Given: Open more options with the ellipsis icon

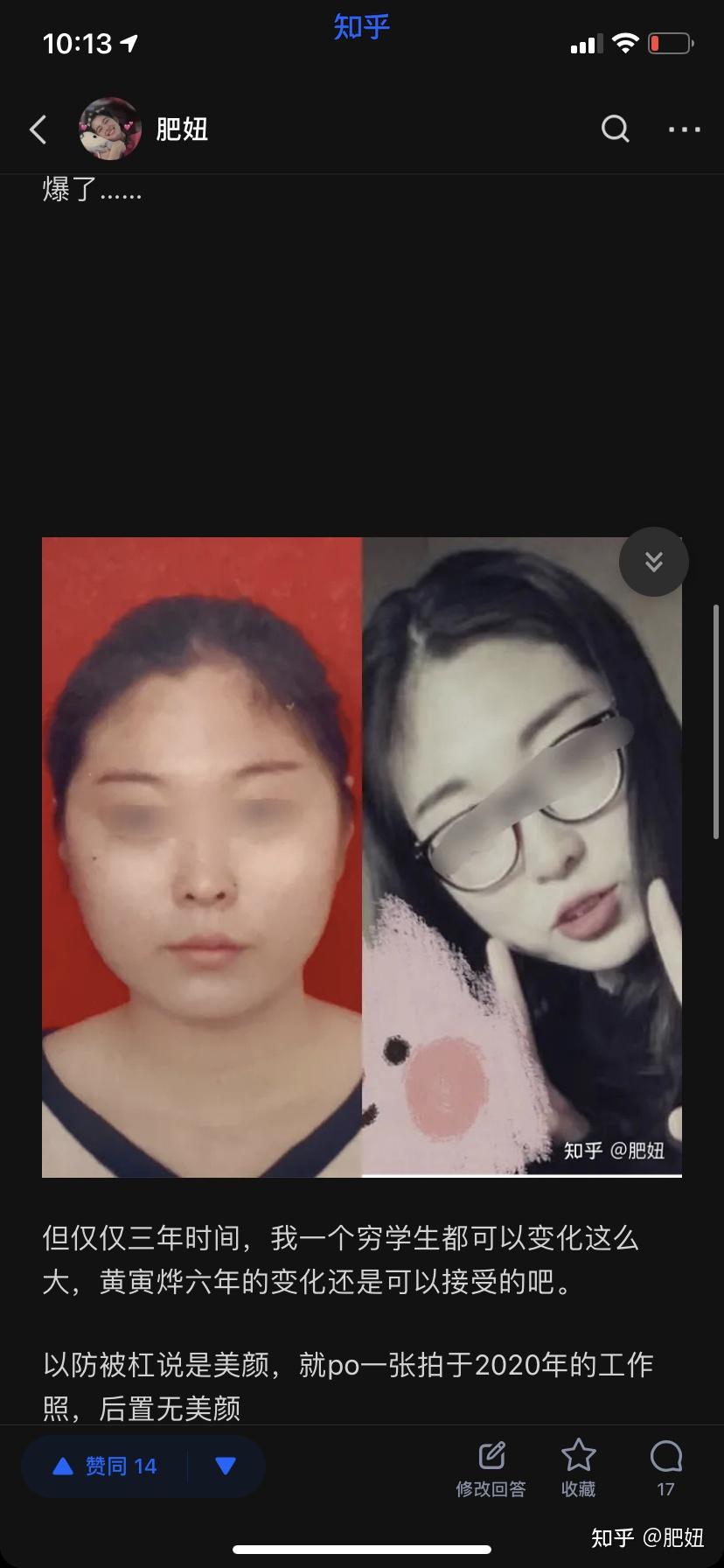Looking at the screenshot, I should click(683, 129).
